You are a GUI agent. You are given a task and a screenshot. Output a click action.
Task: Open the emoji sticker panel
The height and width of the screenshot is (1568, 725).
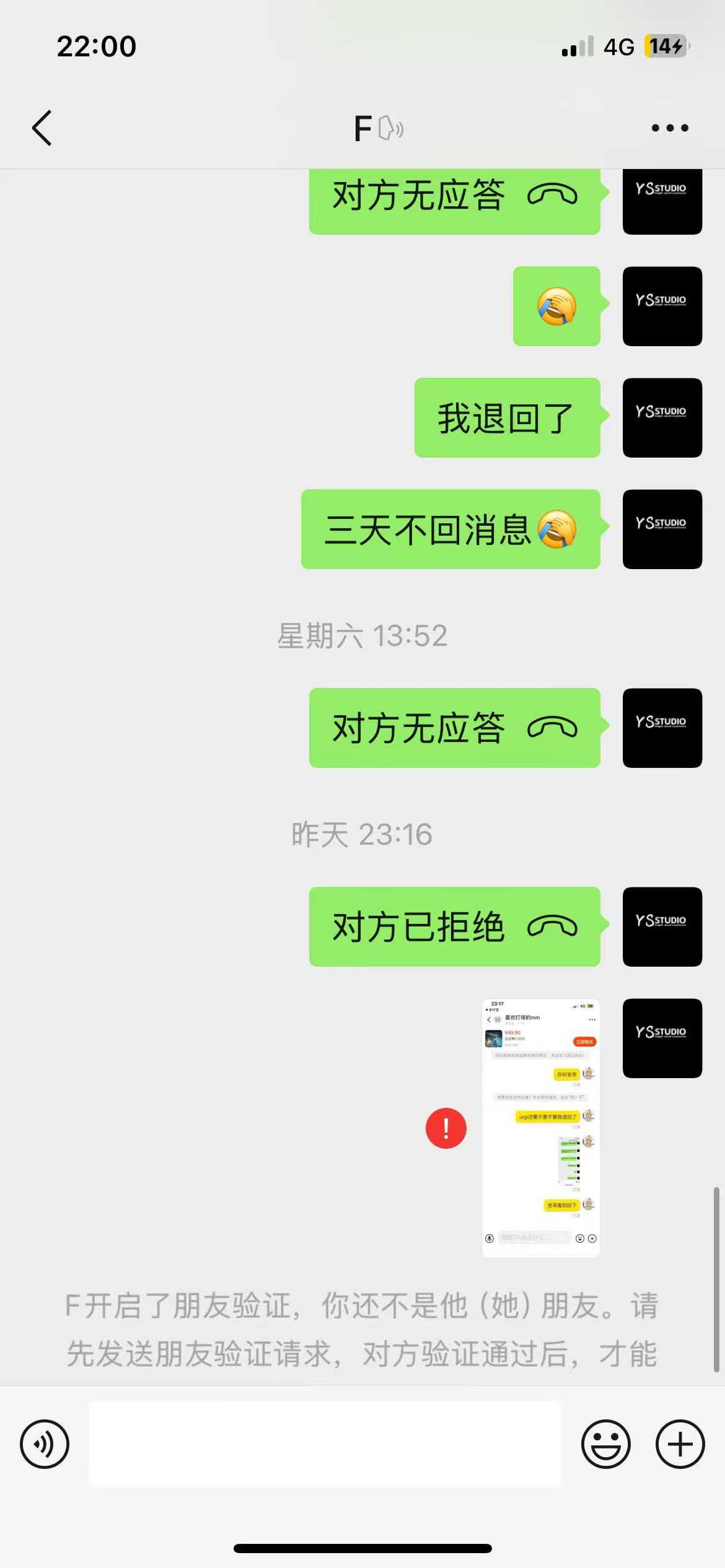click(605, 1444)
